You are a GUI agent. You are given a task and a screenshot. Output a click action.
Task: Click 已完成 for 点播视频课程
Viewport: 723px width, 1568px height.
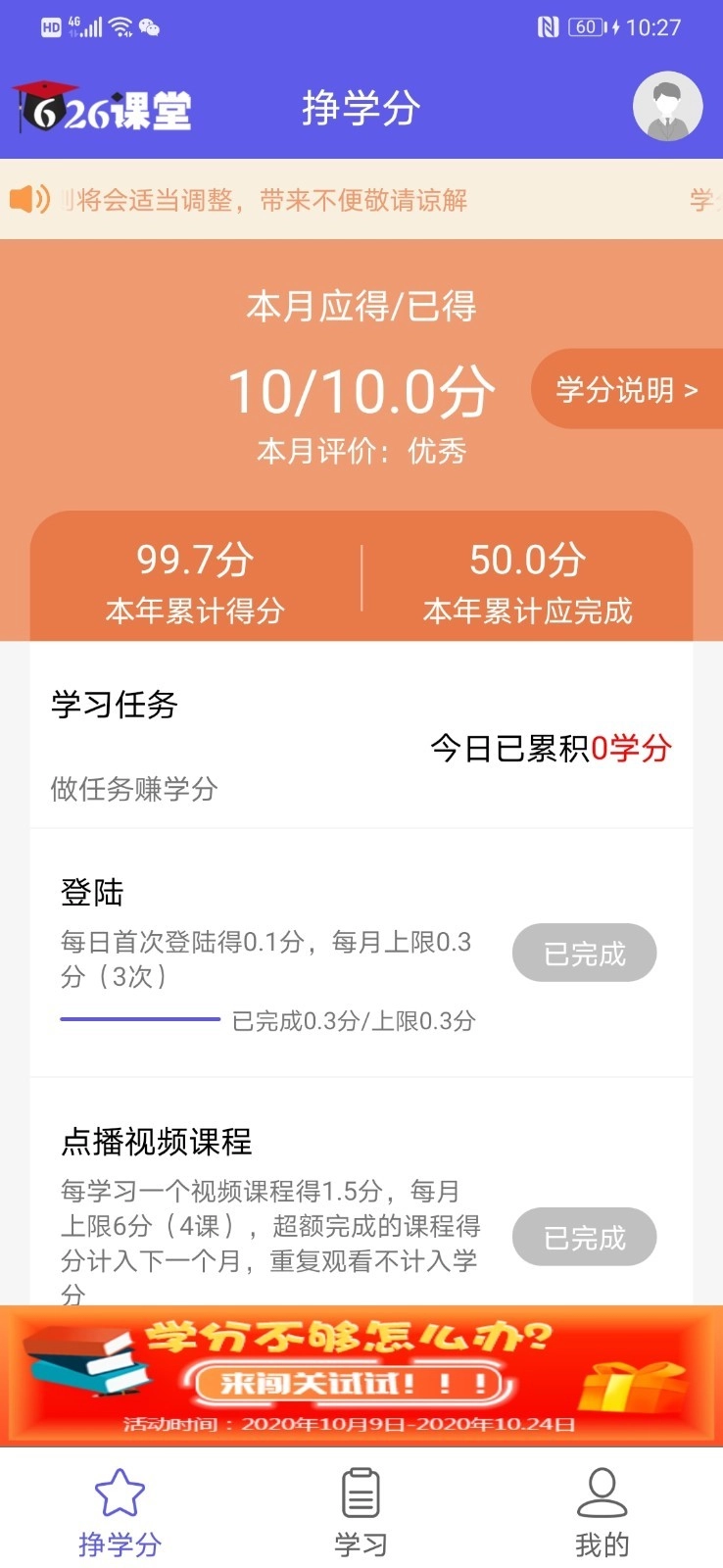585,1237
